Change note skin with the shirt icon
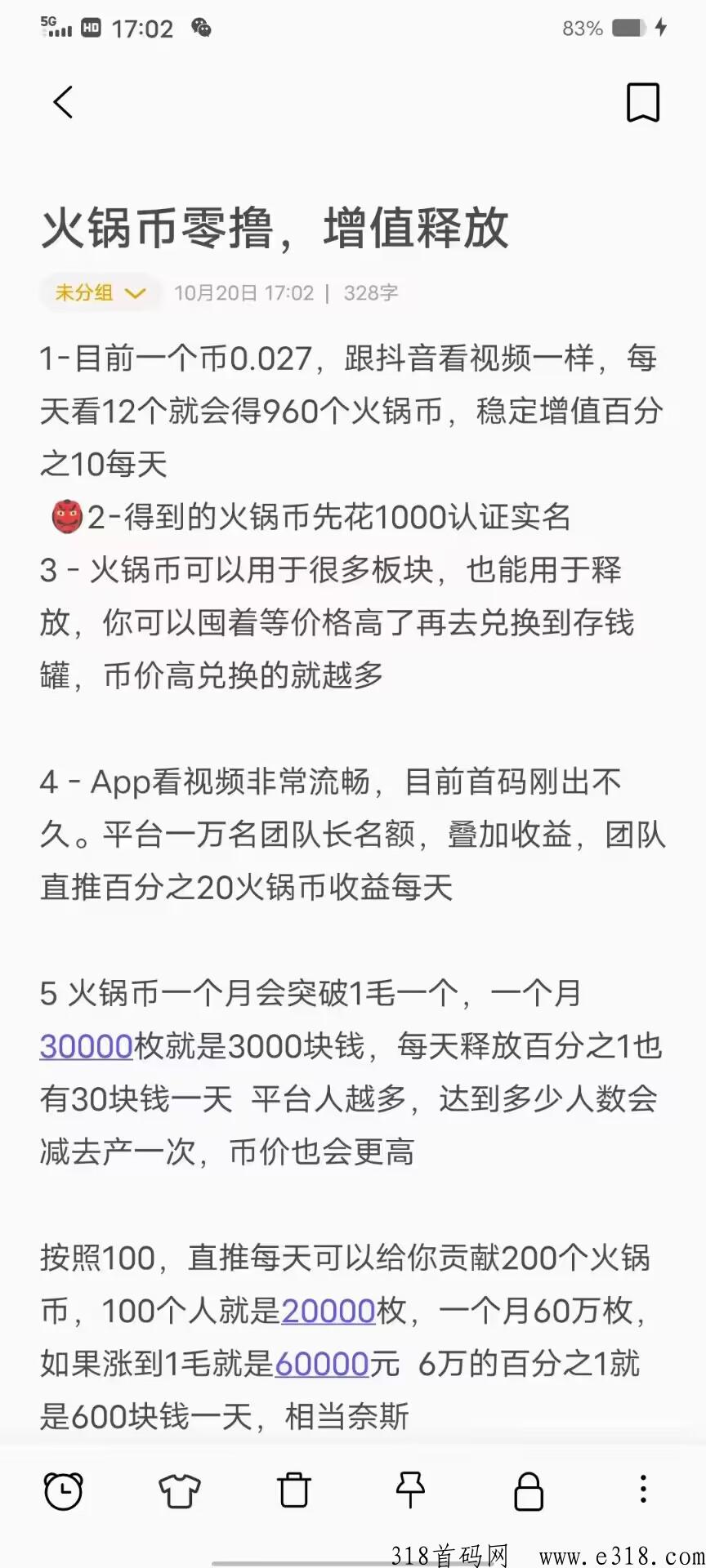The width and height of the screenshot is (706, 1568). pyautogui.click(x=179, y=1490)
